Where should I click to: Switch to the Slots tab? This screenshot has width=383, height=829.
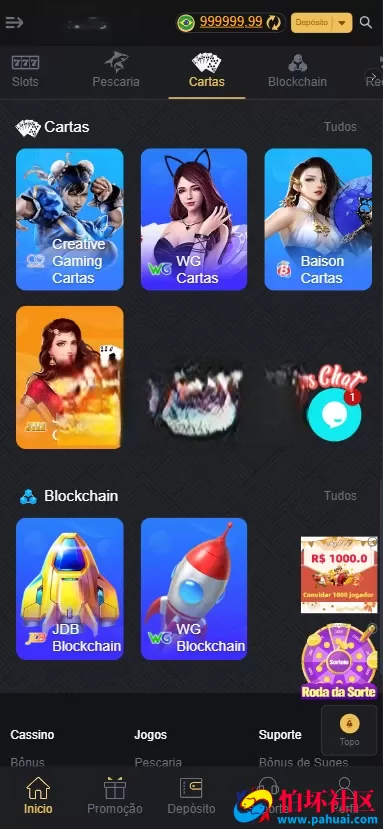pyautogui.click(x=25, y=72)
